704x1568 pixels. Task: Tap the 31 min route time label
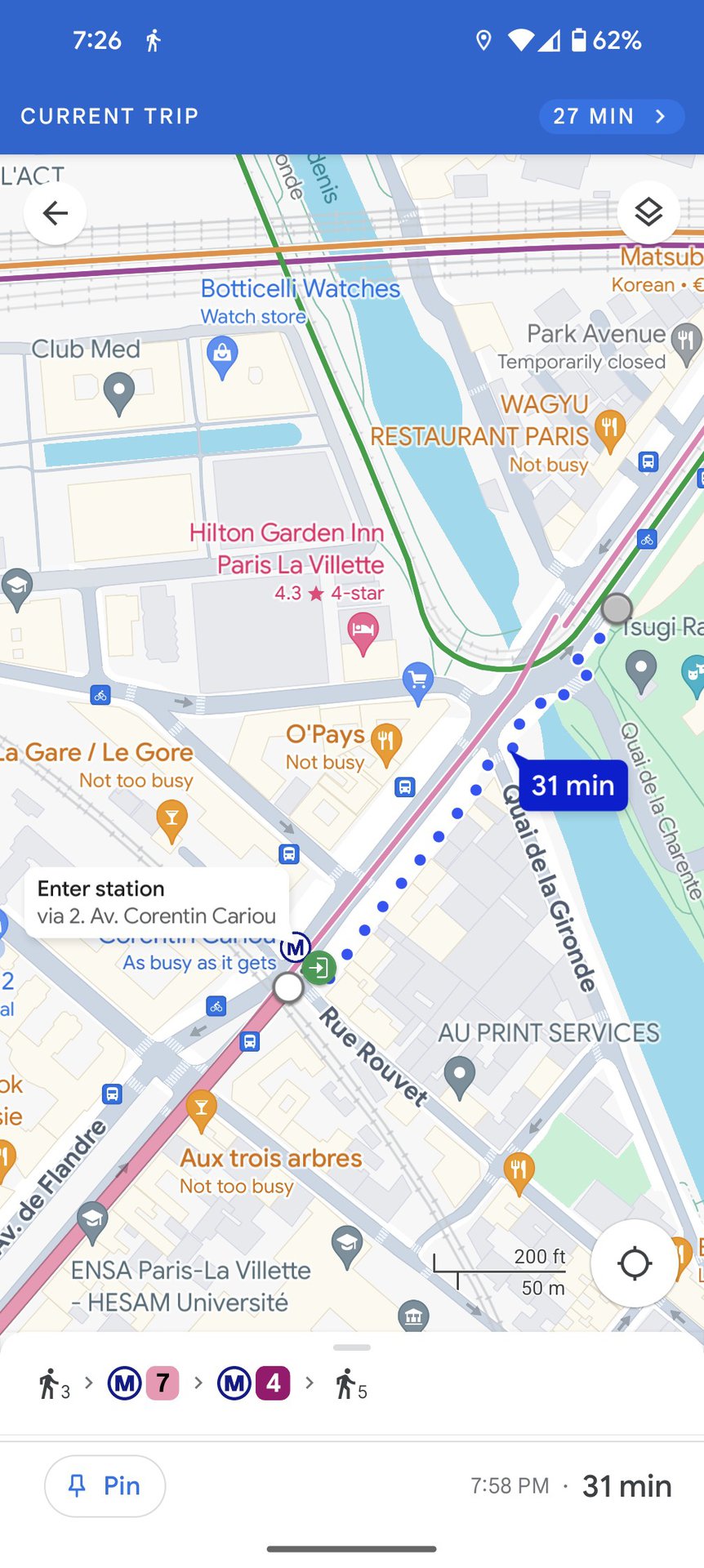click(x=573, y=786)
